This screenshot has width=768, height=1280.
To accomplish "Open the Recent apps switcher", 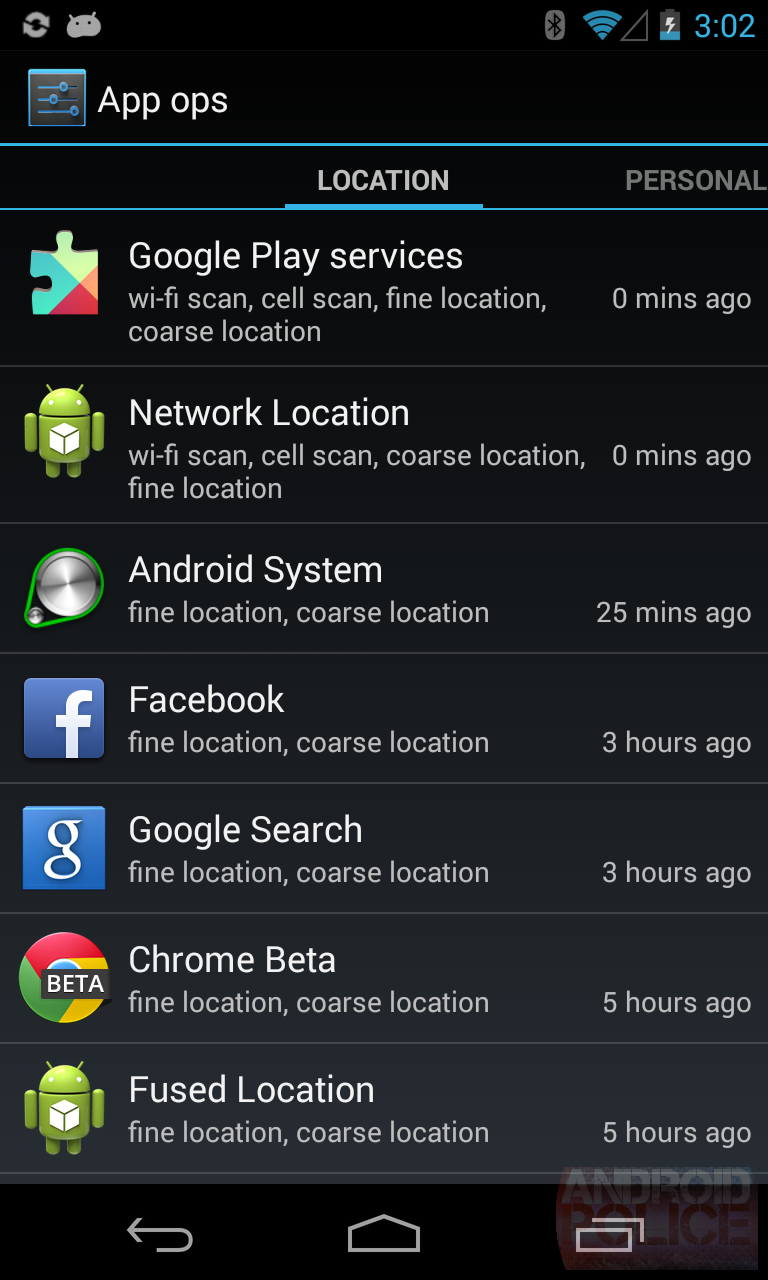I will 608,1235.
